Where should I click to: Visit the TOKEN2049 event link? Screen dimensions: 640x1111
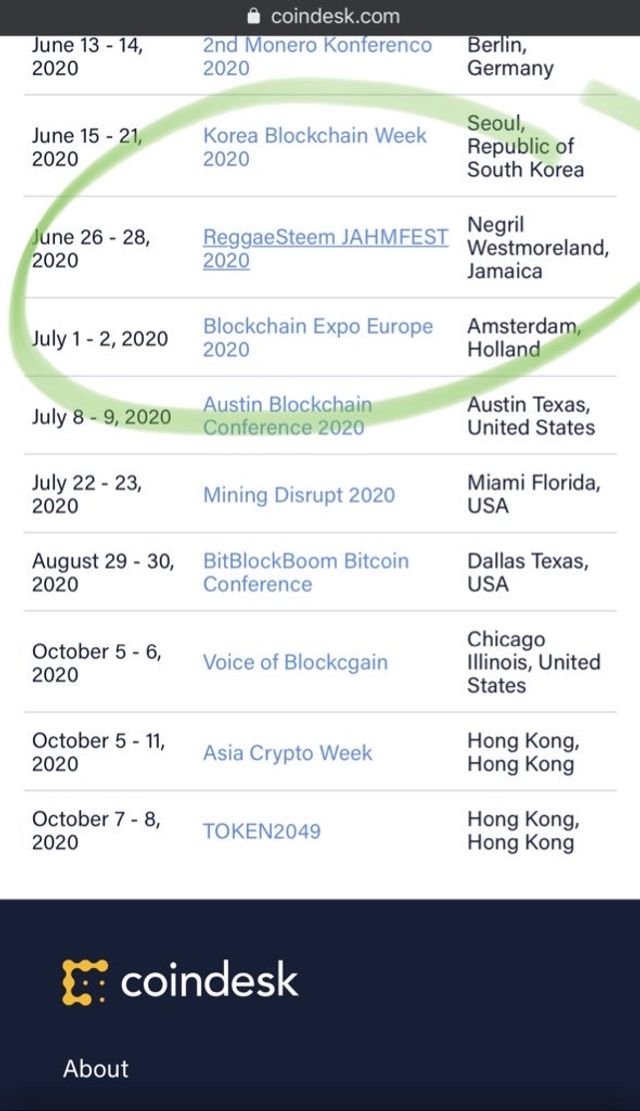point(262,830)
